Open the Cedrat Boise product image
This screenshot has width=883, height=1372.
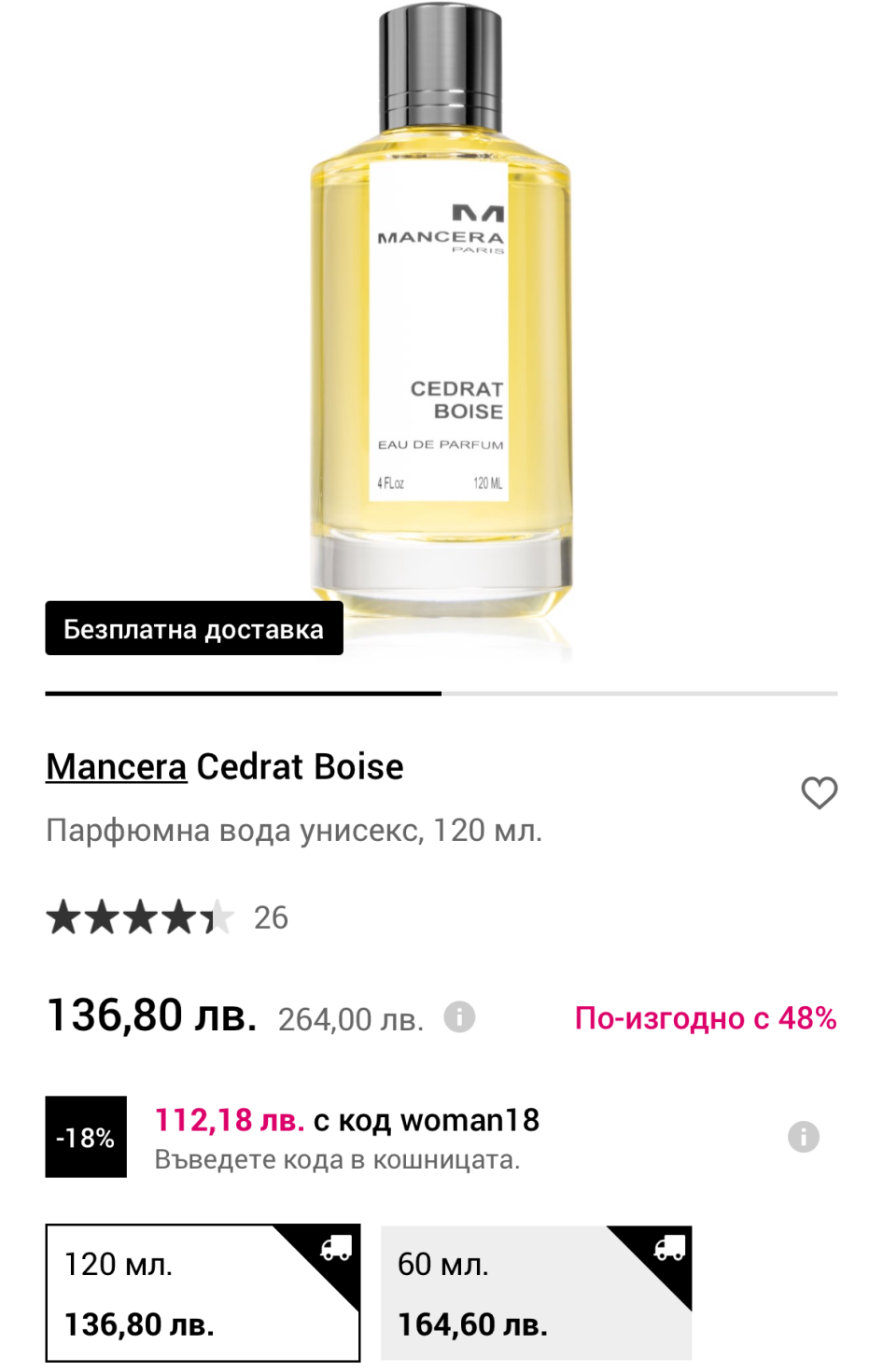coord(441,317)
